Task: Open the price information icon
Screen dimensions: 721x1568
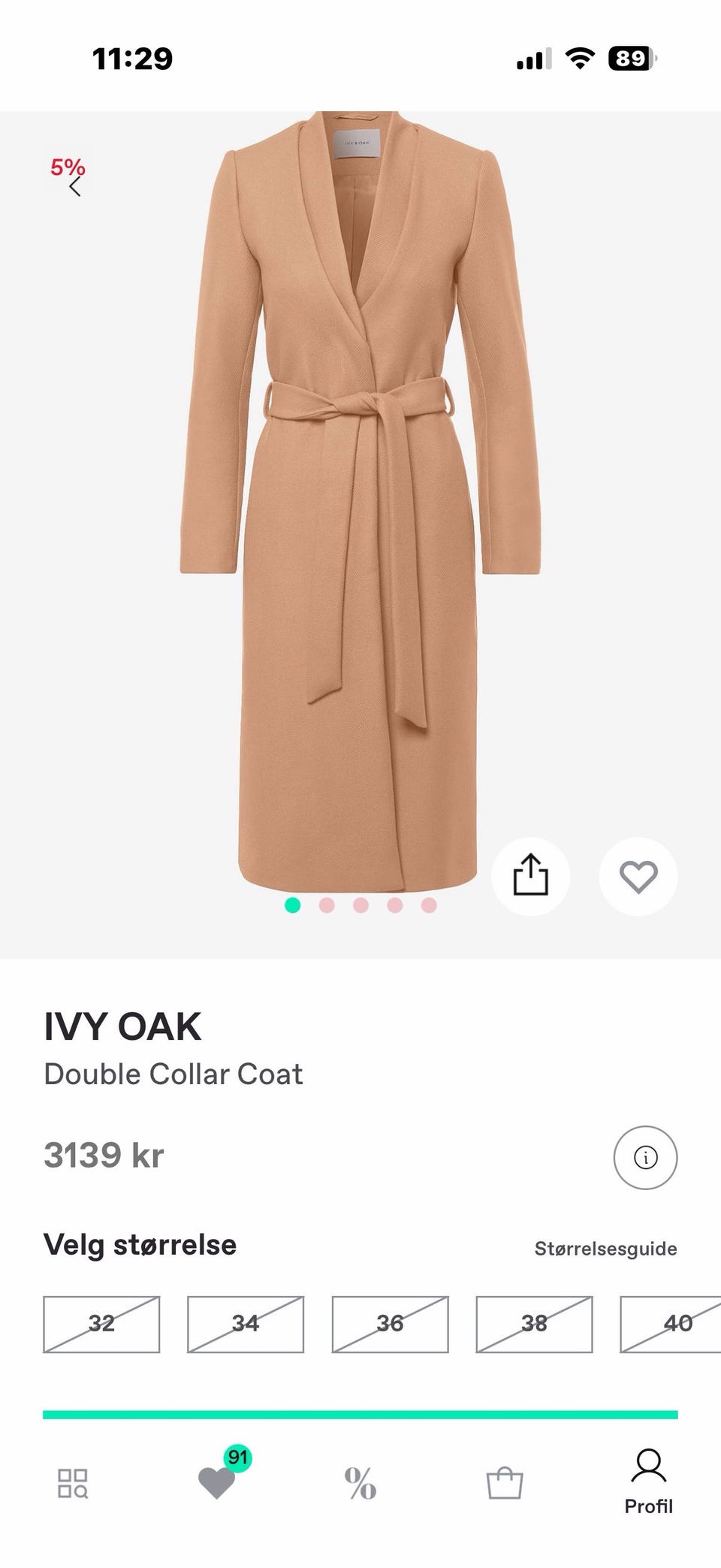Action: pyautogui.click(x=645, y=1157)
